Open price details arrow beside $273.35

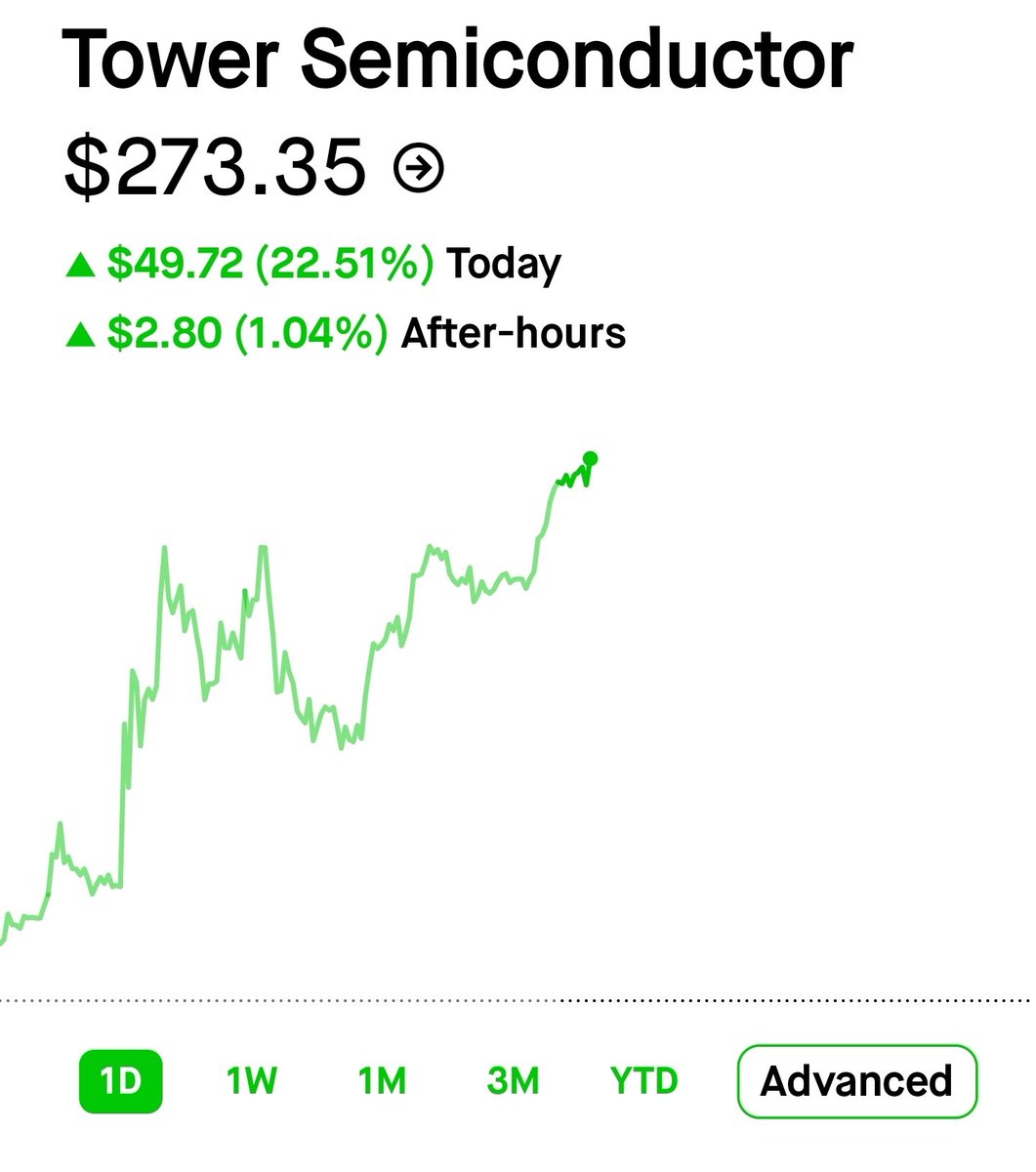pyautogui.click(x=419, y=170)
